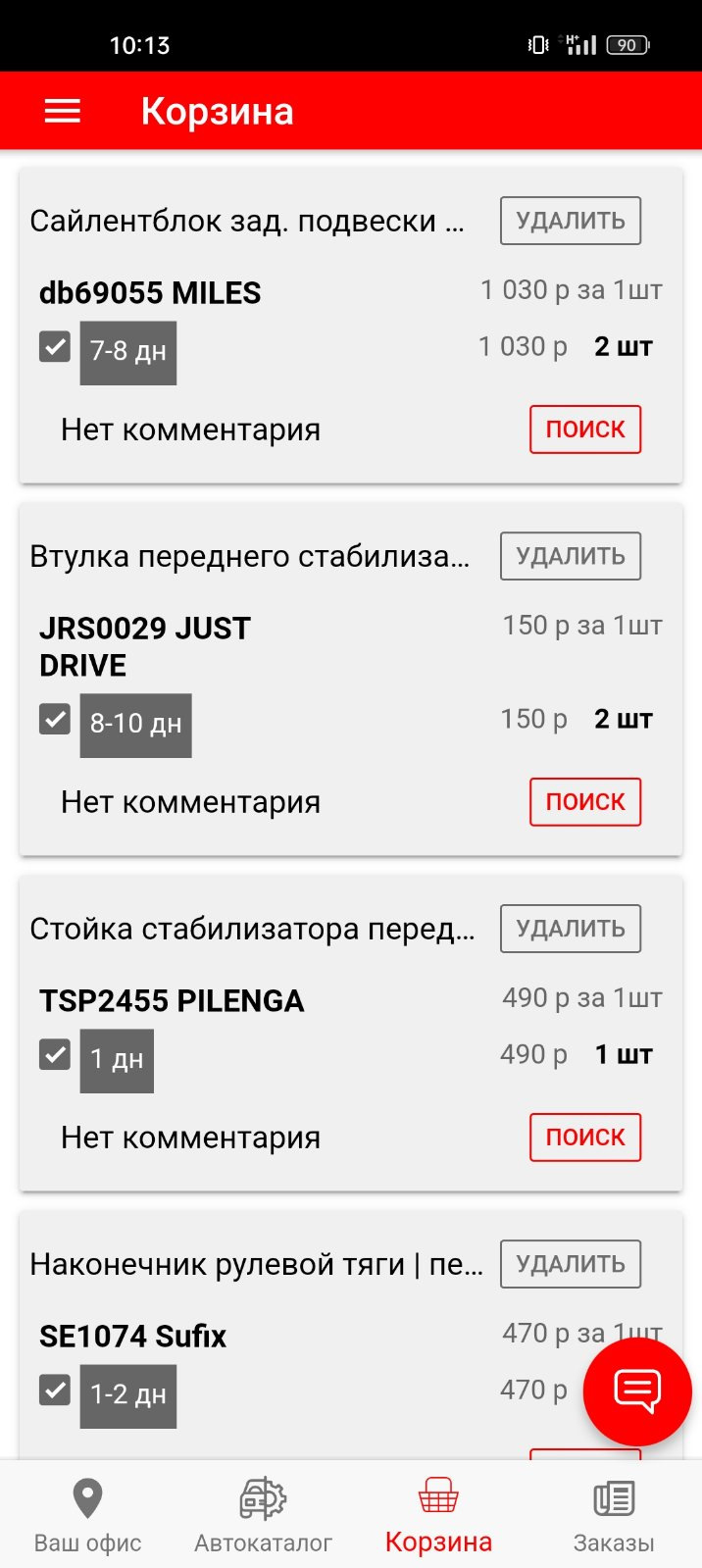Image resolution: width=702 pixels, height=1568 pixels.
Task: Remove JRS0029 JUST DRIVE from cart
Action: point(571,556)
